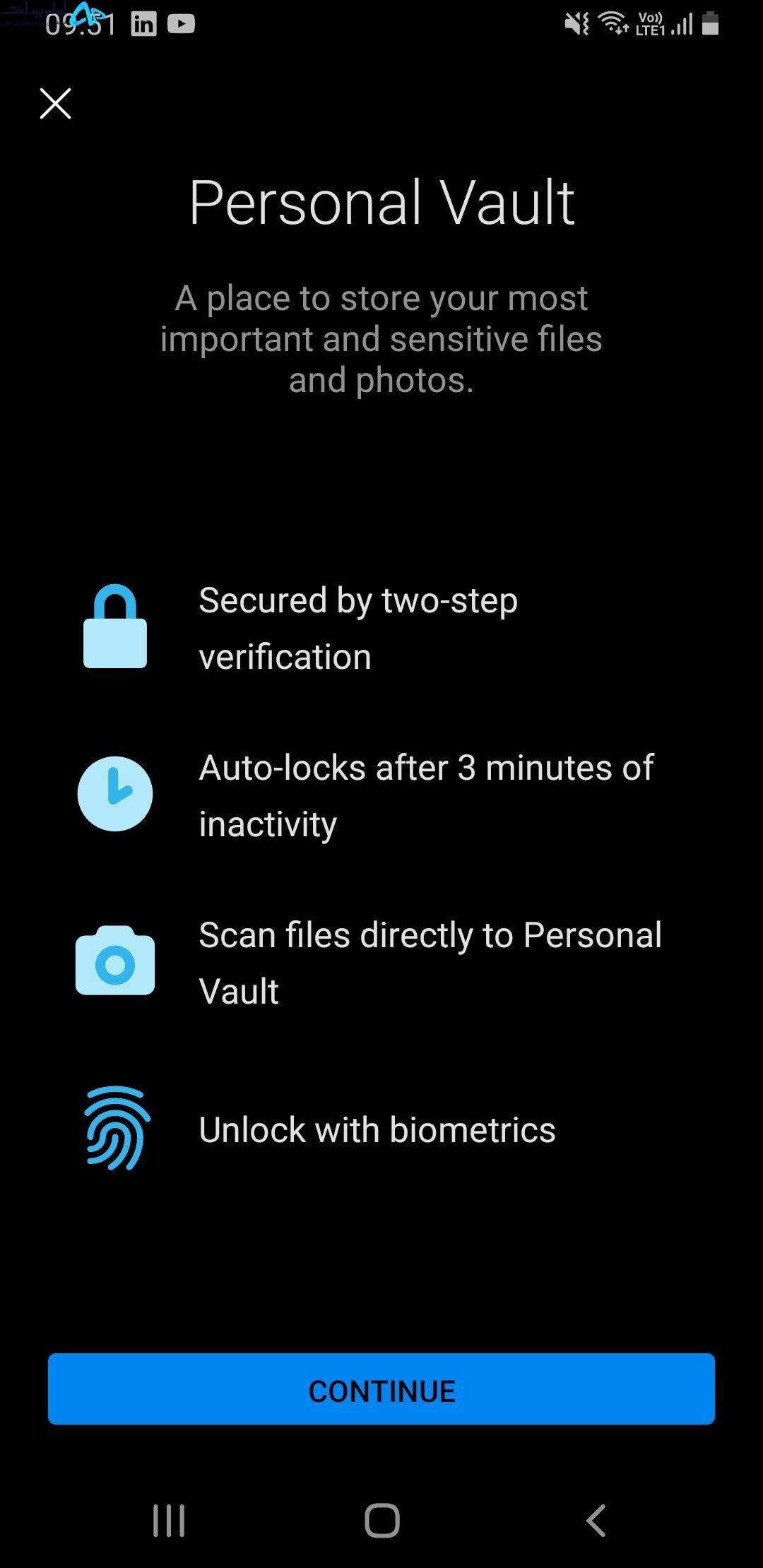Tap the CONTINUE button
Image resolution: width=763 pixels, height=1568 pixels.
point(381,1389)
